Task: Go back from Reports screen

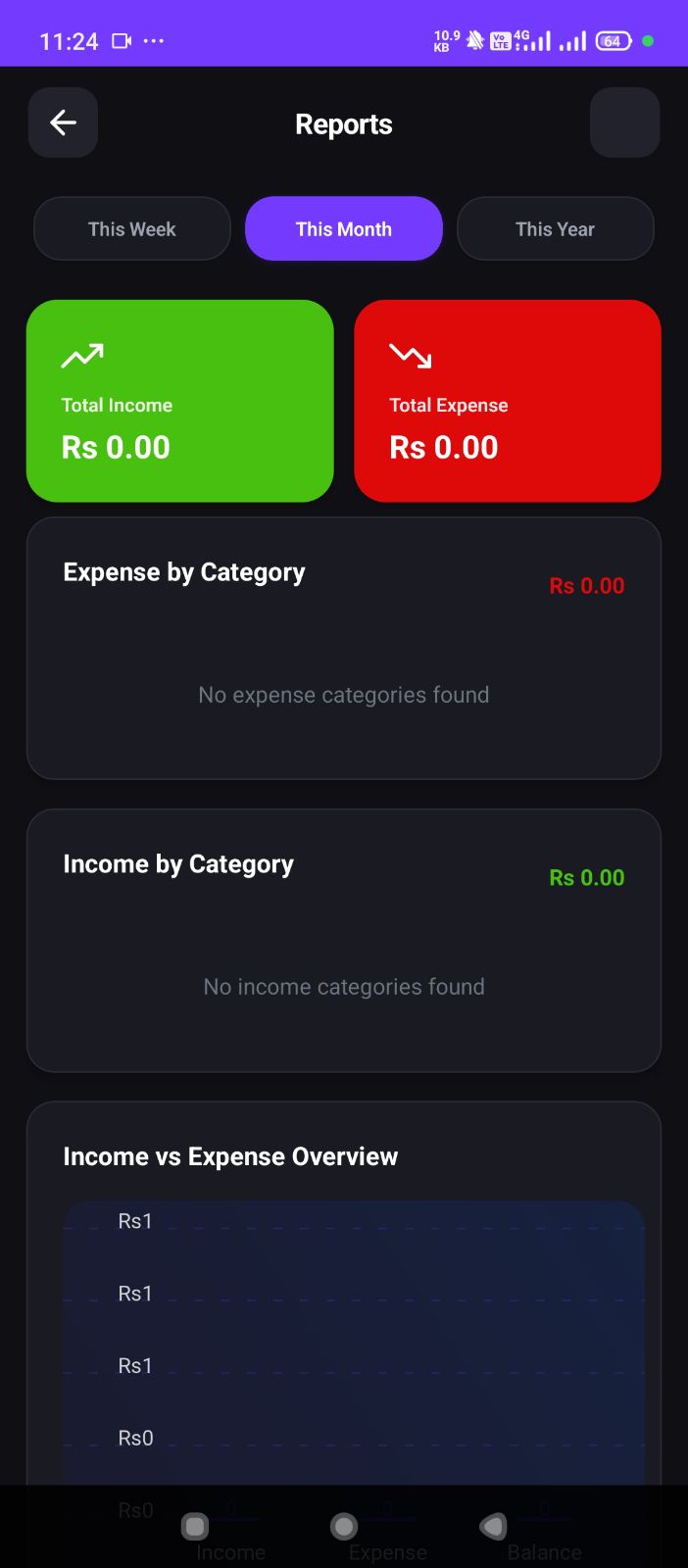Action: point(63,122)
